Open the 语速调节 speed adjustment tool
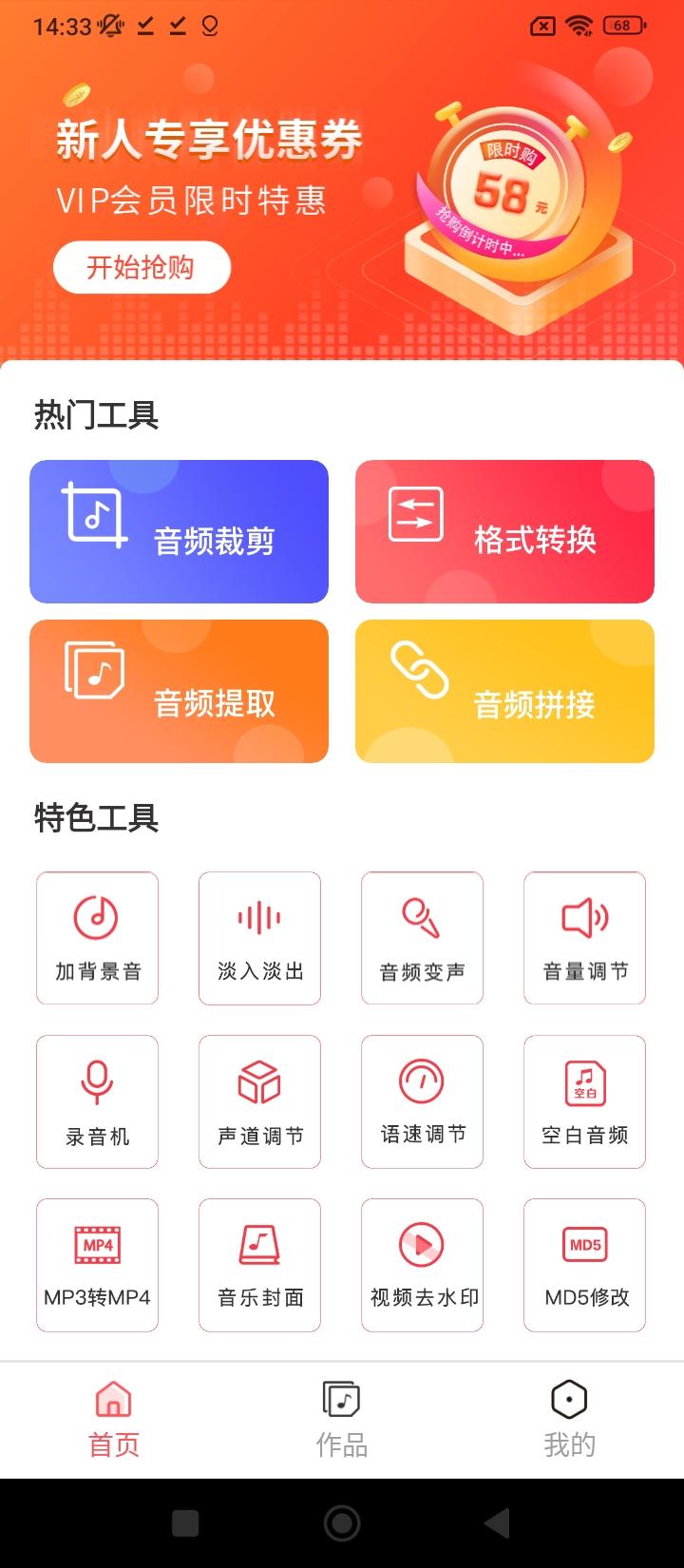Screen dimensions: 684x1568 click(422, 1101)
